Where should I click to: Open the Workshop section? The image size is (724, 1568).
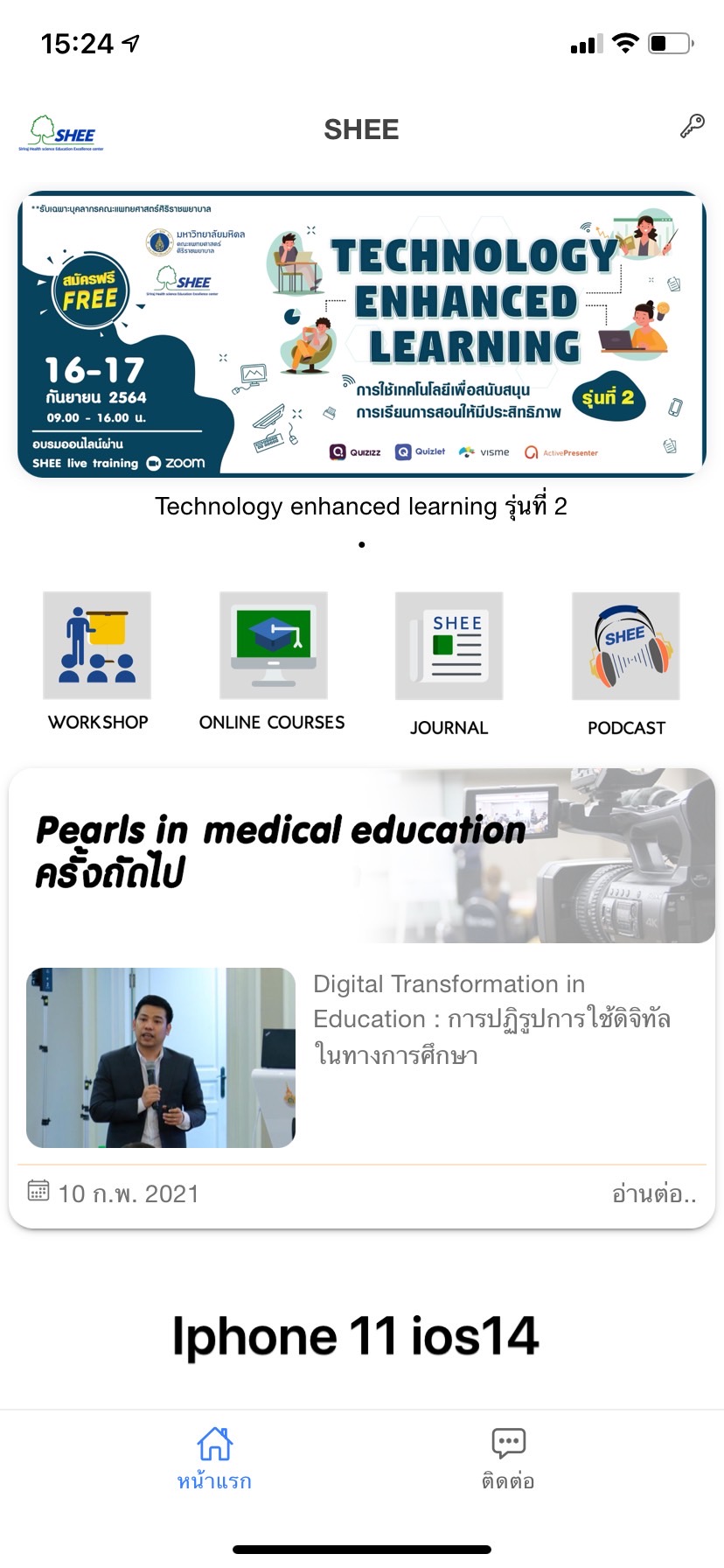tap(97, 646)
